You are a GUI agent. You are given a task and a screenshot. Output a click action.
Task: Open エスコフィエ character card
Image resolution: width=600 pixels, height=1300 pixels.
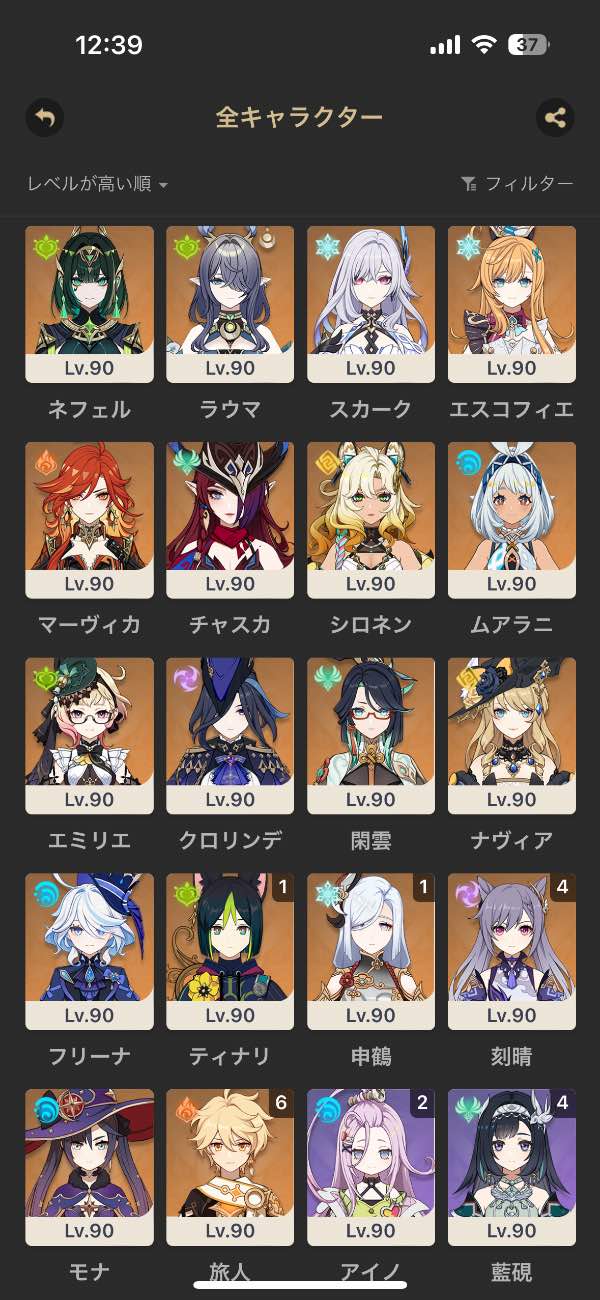(512, 304)
